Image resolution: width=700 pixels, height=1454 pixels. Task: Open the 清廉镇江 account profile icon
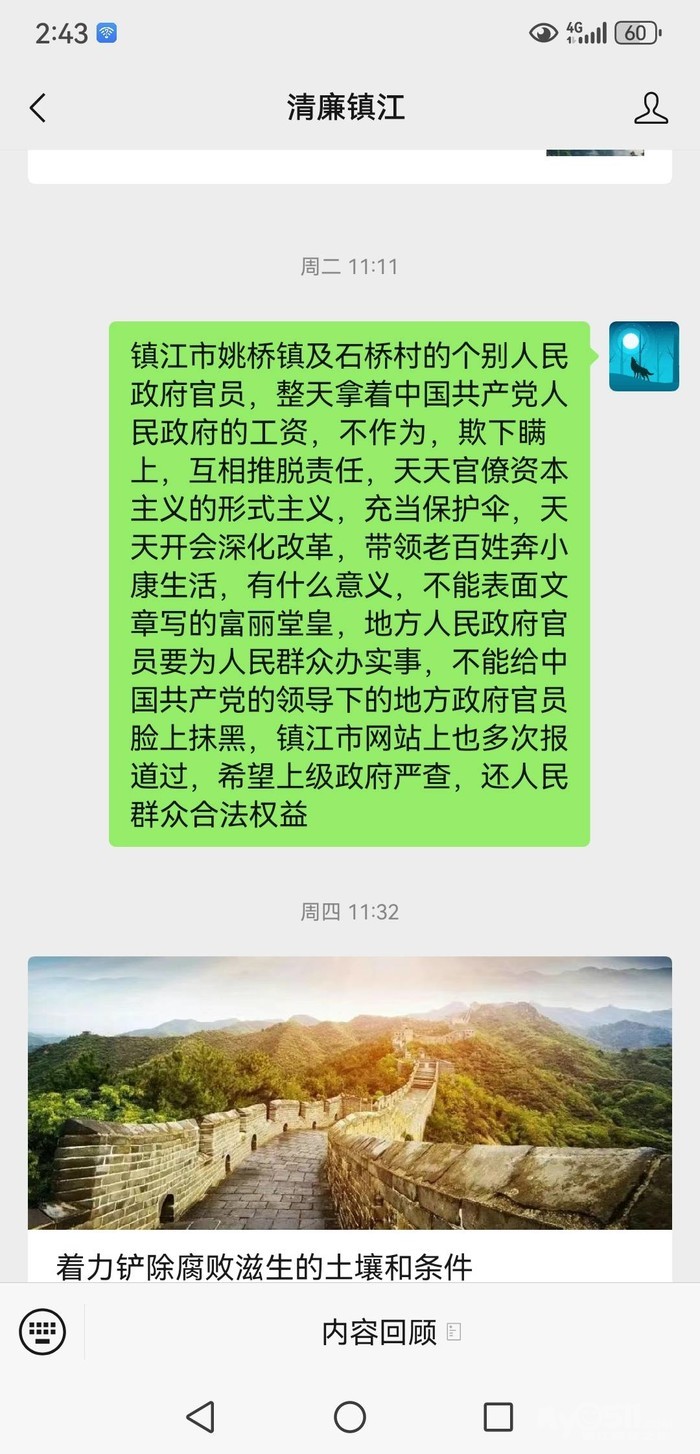click(650, 108)
